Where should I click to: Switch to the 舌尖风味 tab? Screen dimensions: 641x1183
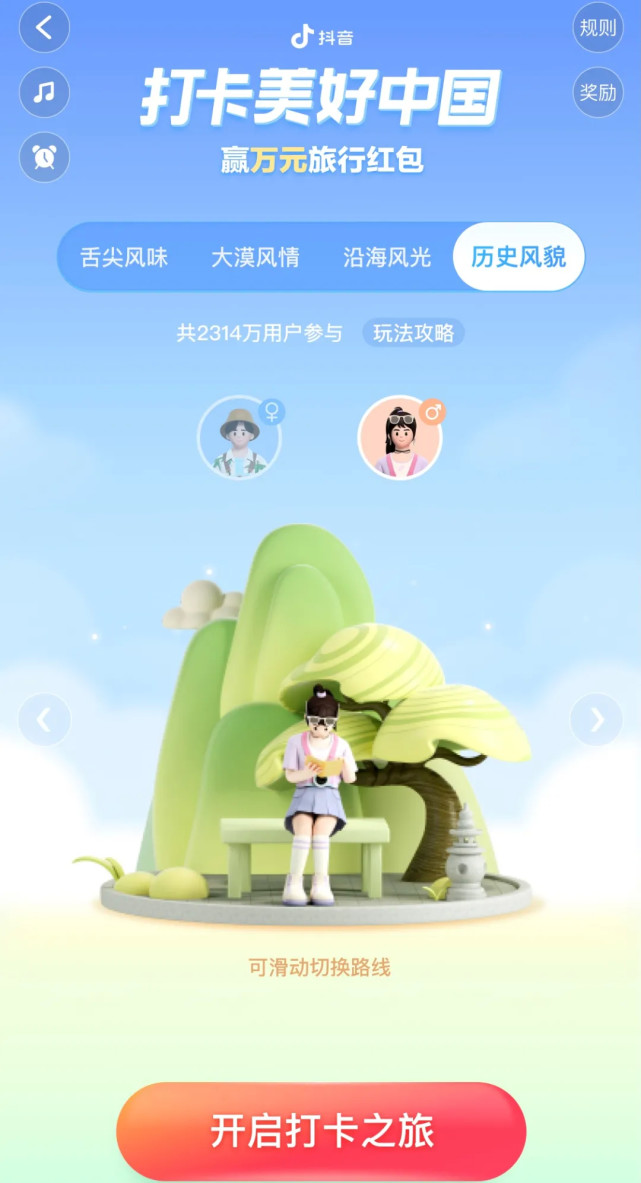[124, 257]
